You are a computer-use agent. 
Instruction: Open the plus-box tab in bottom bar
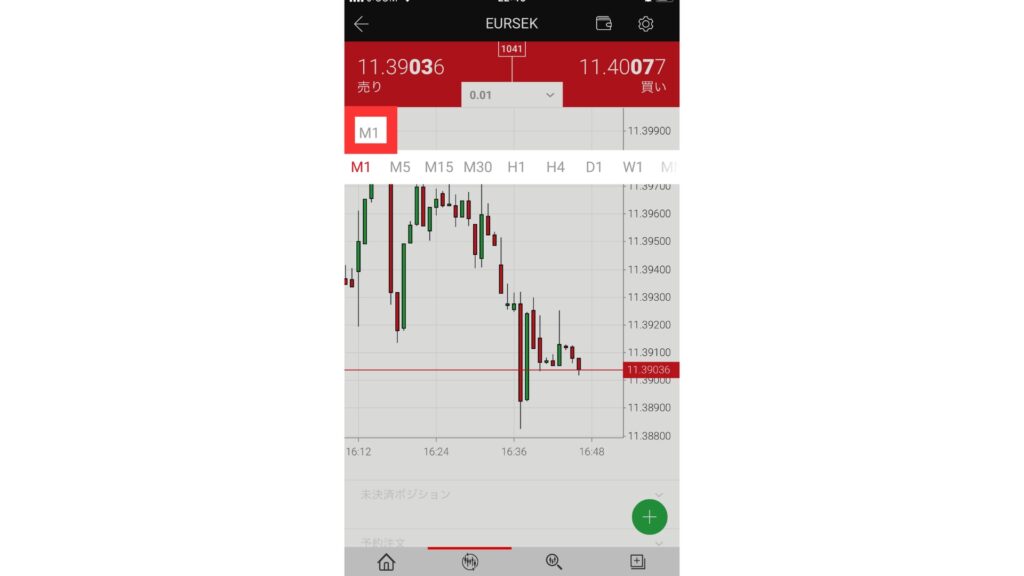(x=637, y=562)
